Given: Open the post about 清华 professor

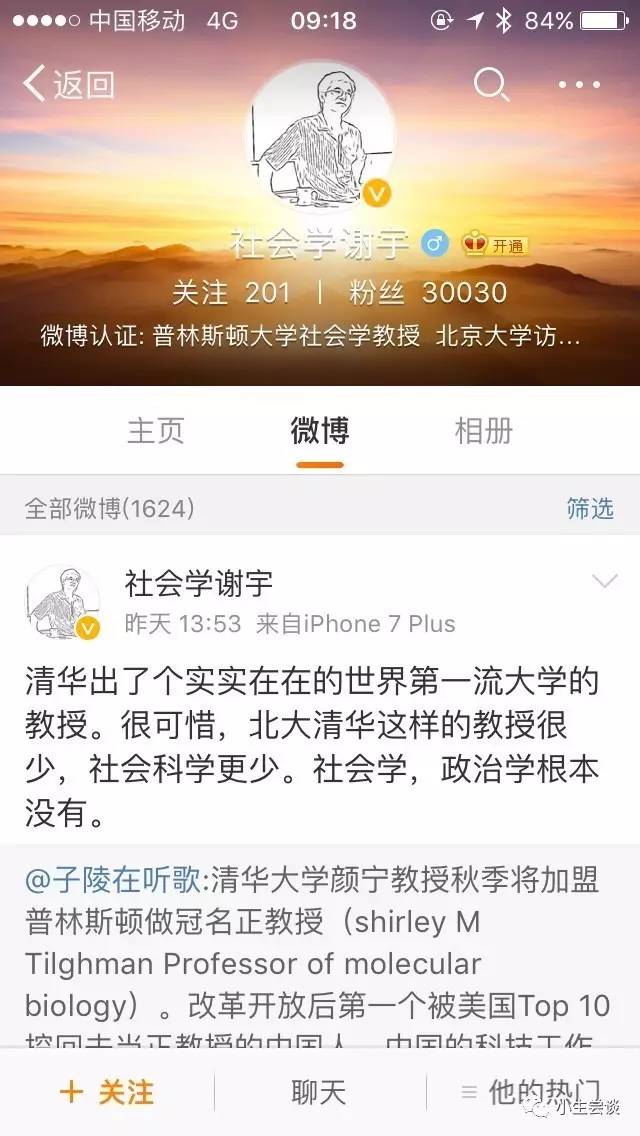Looking at the screenshot, I should [x=310, y=750].
